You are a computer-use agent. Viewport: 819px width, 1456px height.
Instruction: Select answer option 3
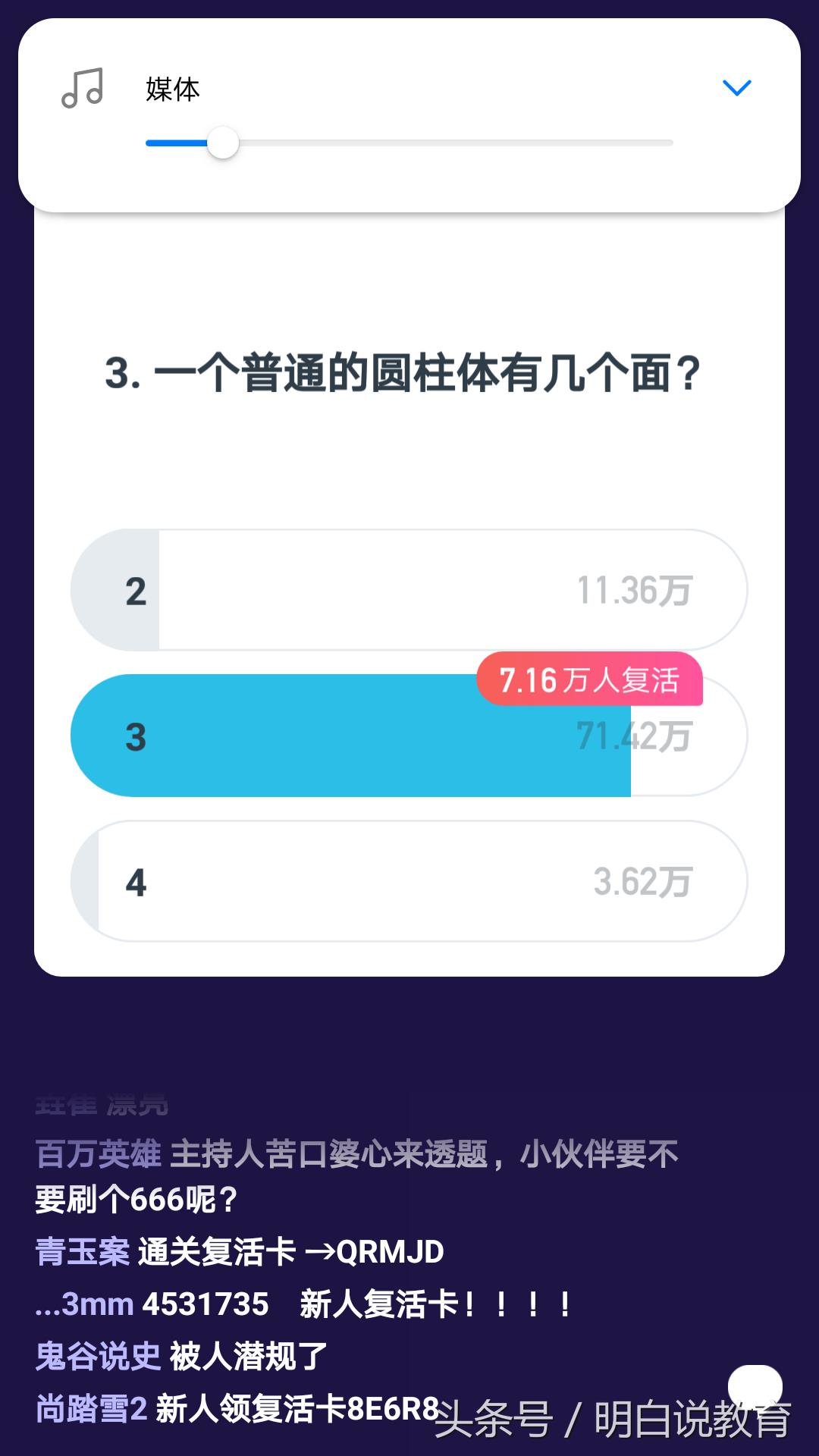tap(409, 736)
